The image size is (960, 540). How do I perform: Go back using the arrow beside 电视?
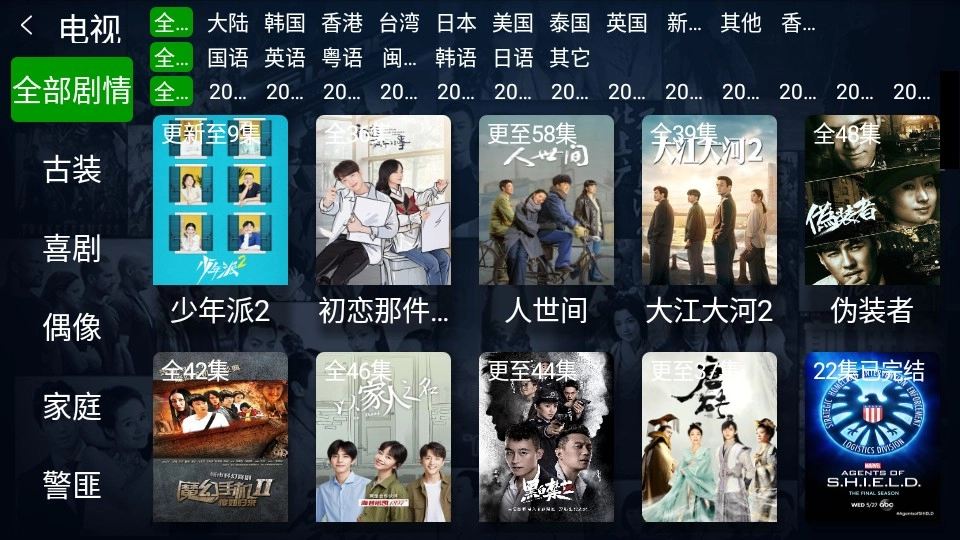click(x=27, y=26)
